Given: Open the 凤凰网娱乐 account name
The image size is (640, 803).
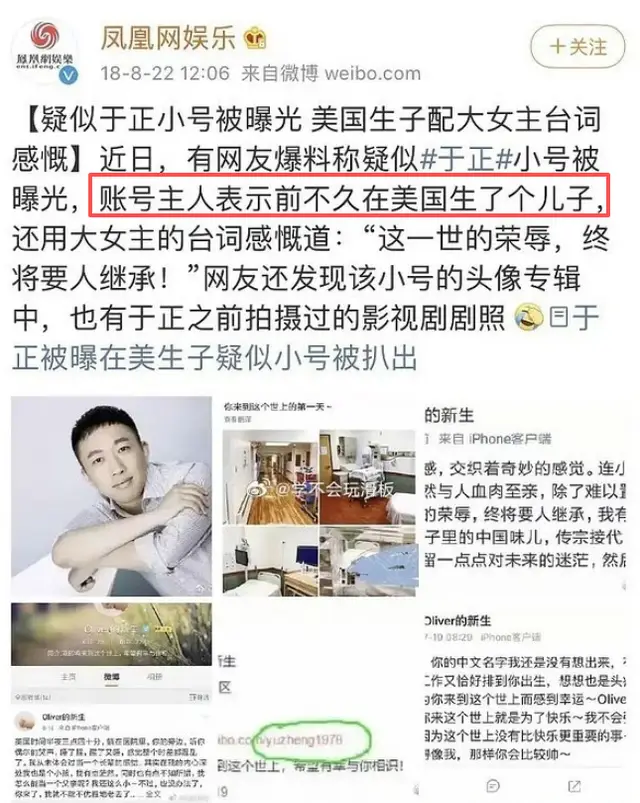Looking at the screenshot, I should click(167, 40).
